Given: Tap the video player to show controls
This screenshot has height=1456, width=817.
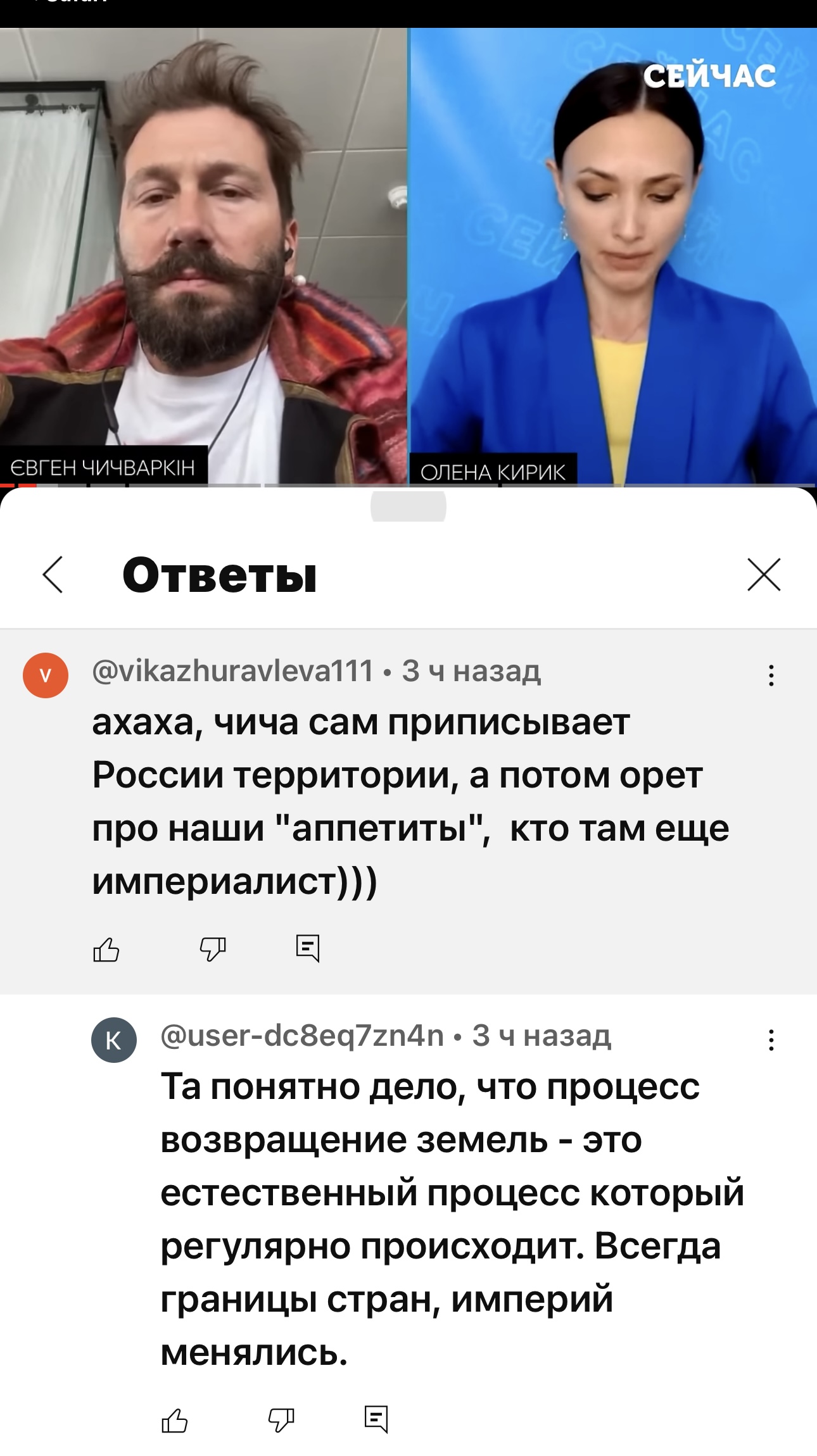Looking at the screenshot, I should 408,256.
